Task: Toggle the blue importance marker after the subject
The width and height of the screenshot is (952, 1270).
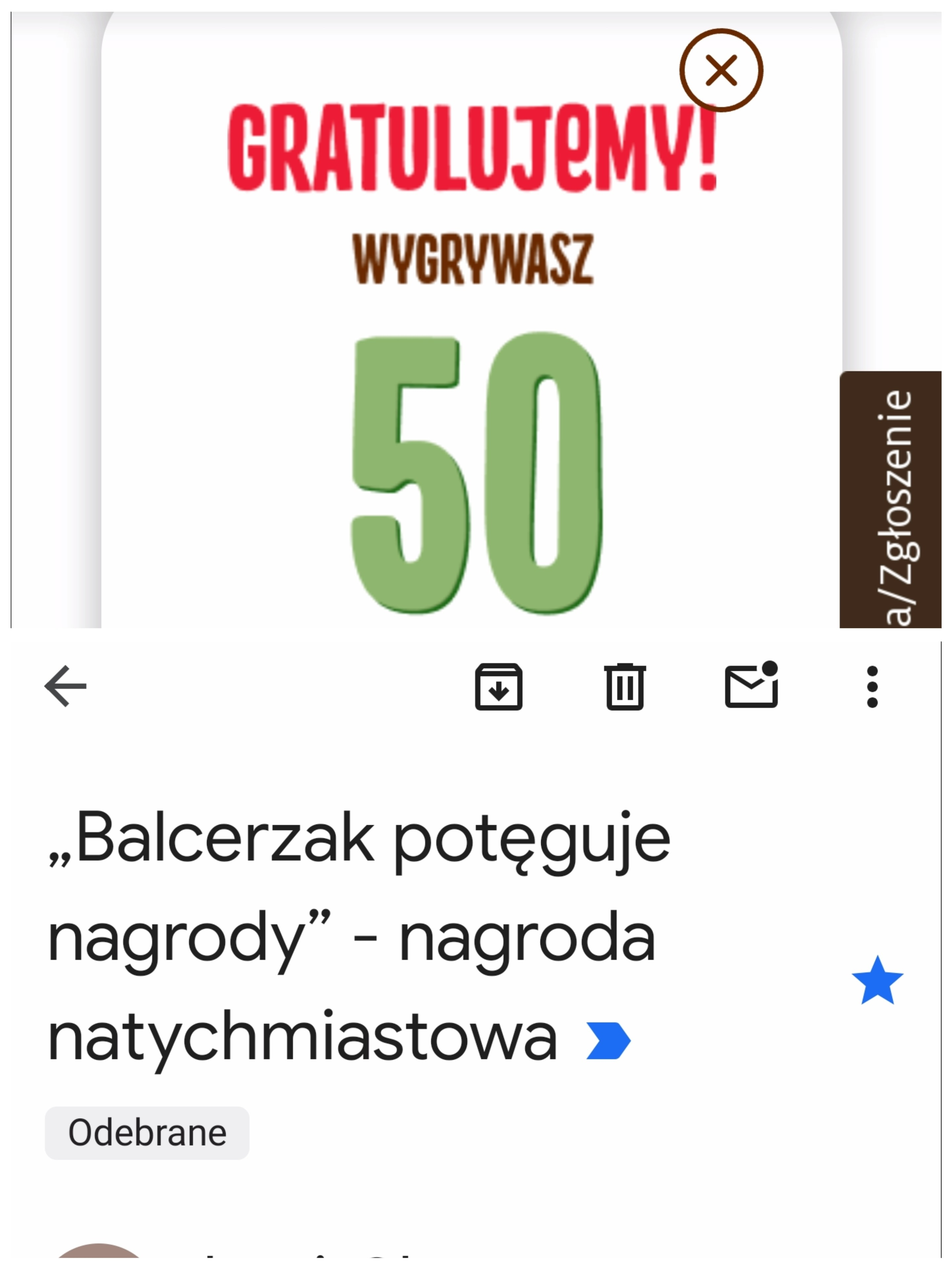Action: coord(608,1040)
